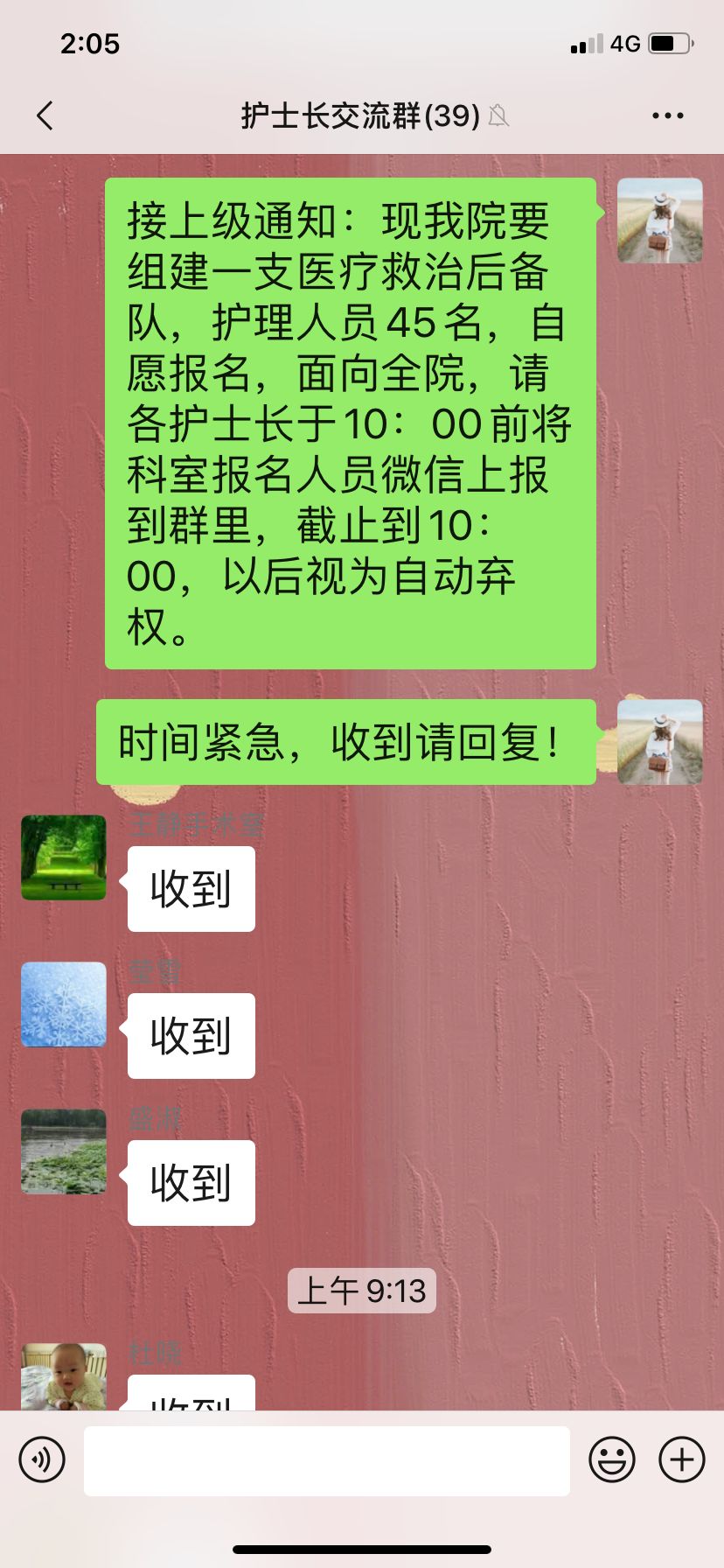The height and width of the screenshot is (1568, 724).
Task: Switch to voice message input
Action: [42, 1459]
